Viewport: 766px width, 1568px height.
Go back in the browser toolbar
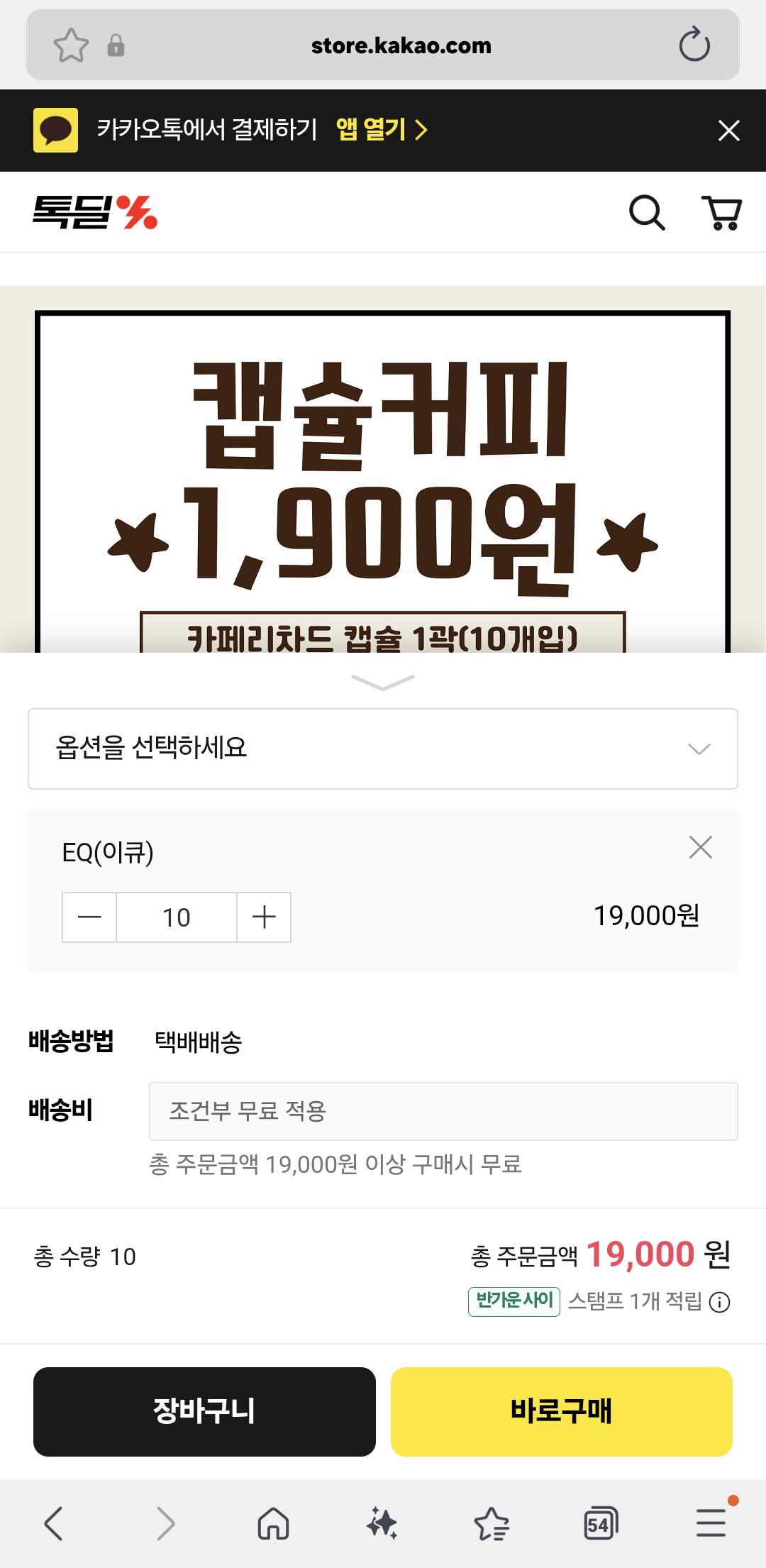pyautogui.click(x=54, y=1523)
